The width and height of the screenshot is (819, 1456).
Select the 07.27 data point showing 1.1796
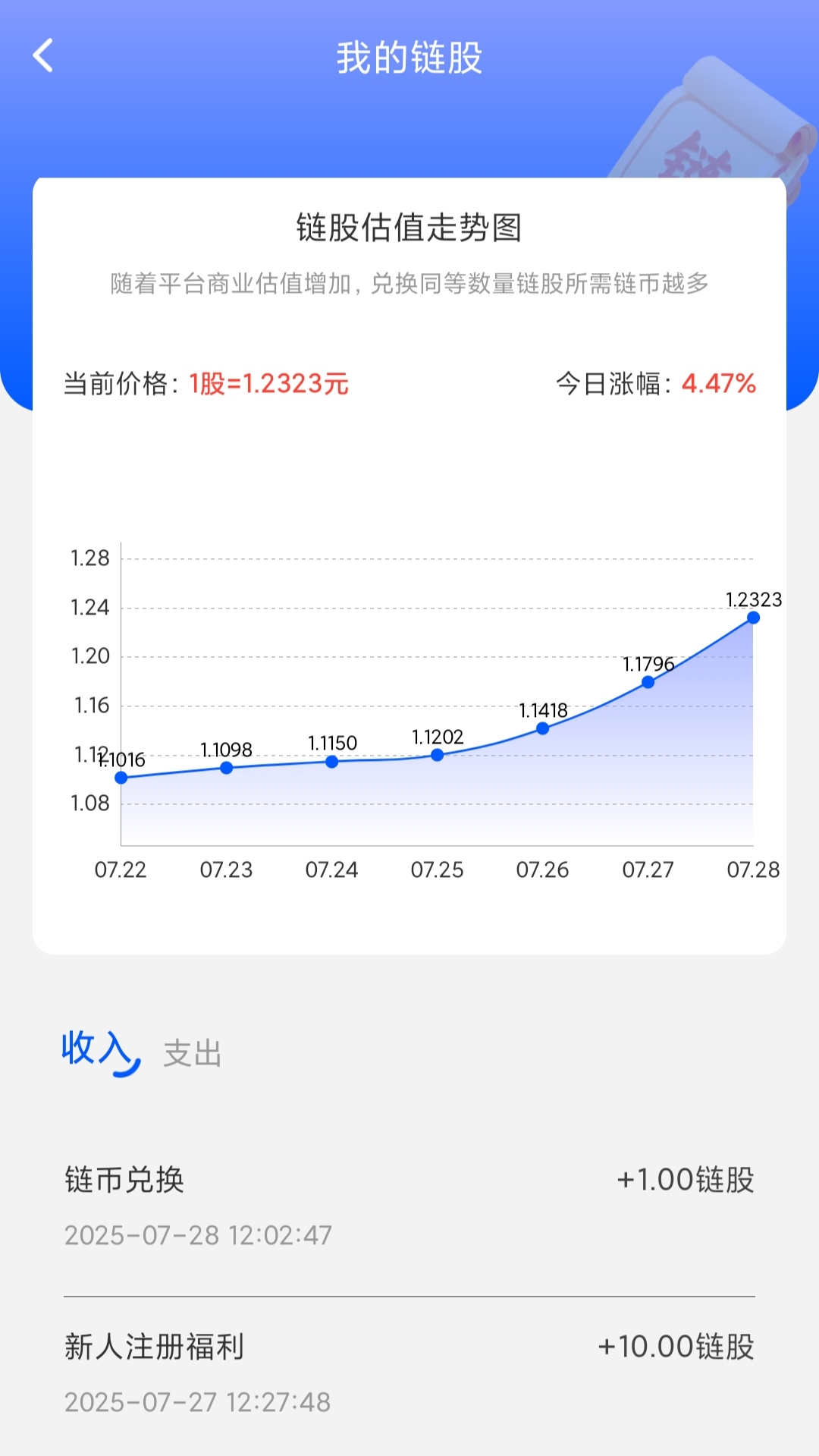click(647, 684)
